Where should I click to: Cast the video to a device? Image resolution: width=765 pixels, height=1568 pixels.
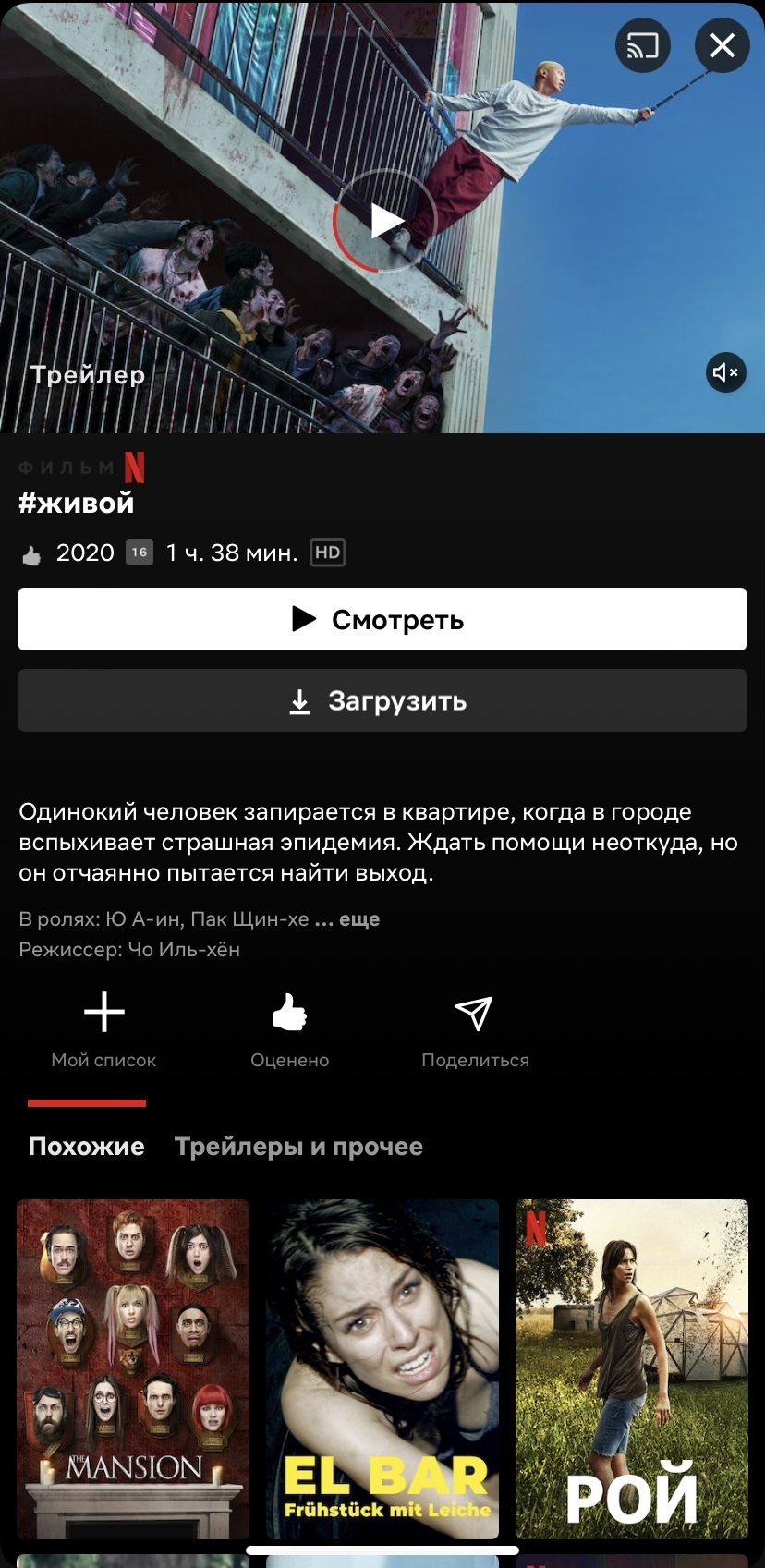point(643,45)
